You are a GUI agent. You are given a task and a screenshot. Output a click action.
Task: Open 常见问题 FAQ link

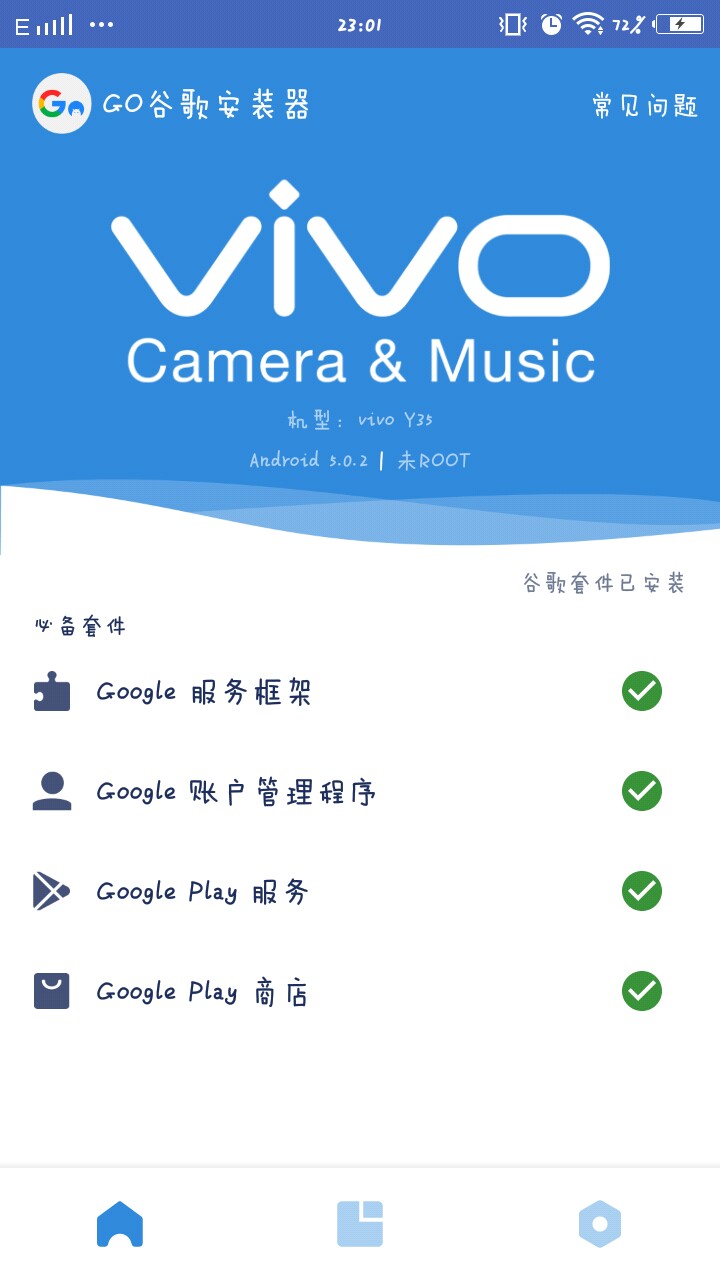[644, 105]
